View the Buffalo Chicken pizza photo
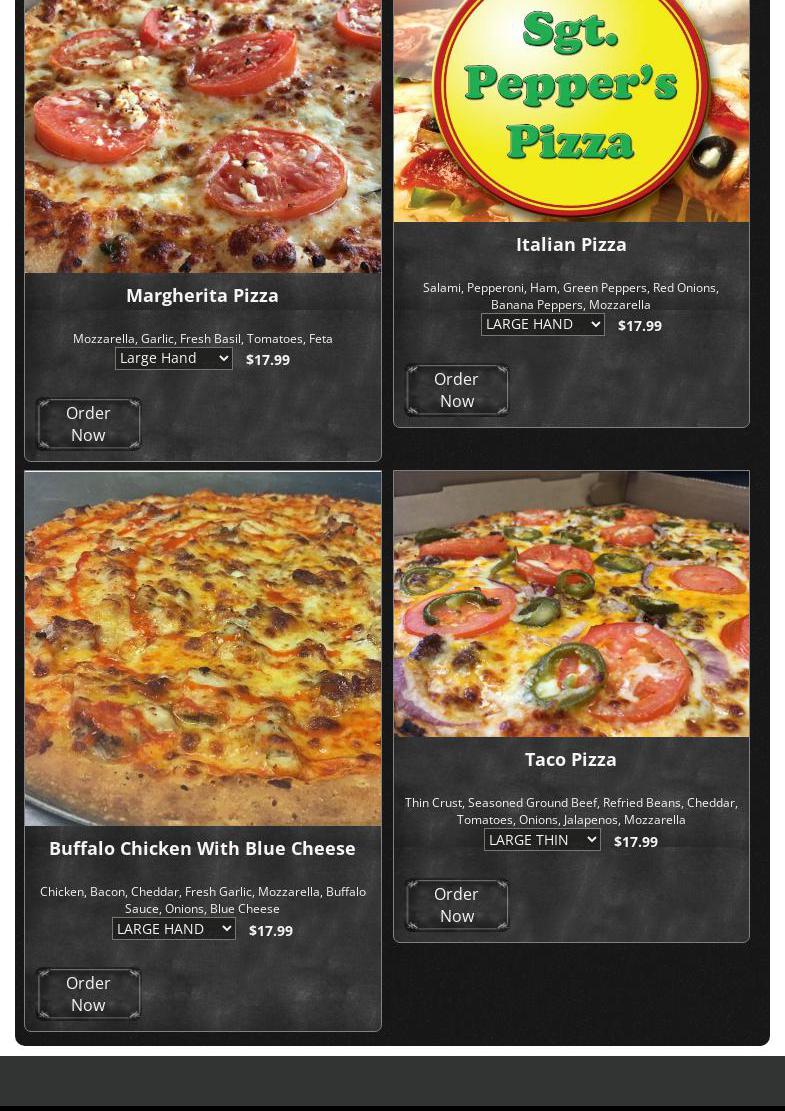Screen dimensions: 785x1111 tap(203, 648)
